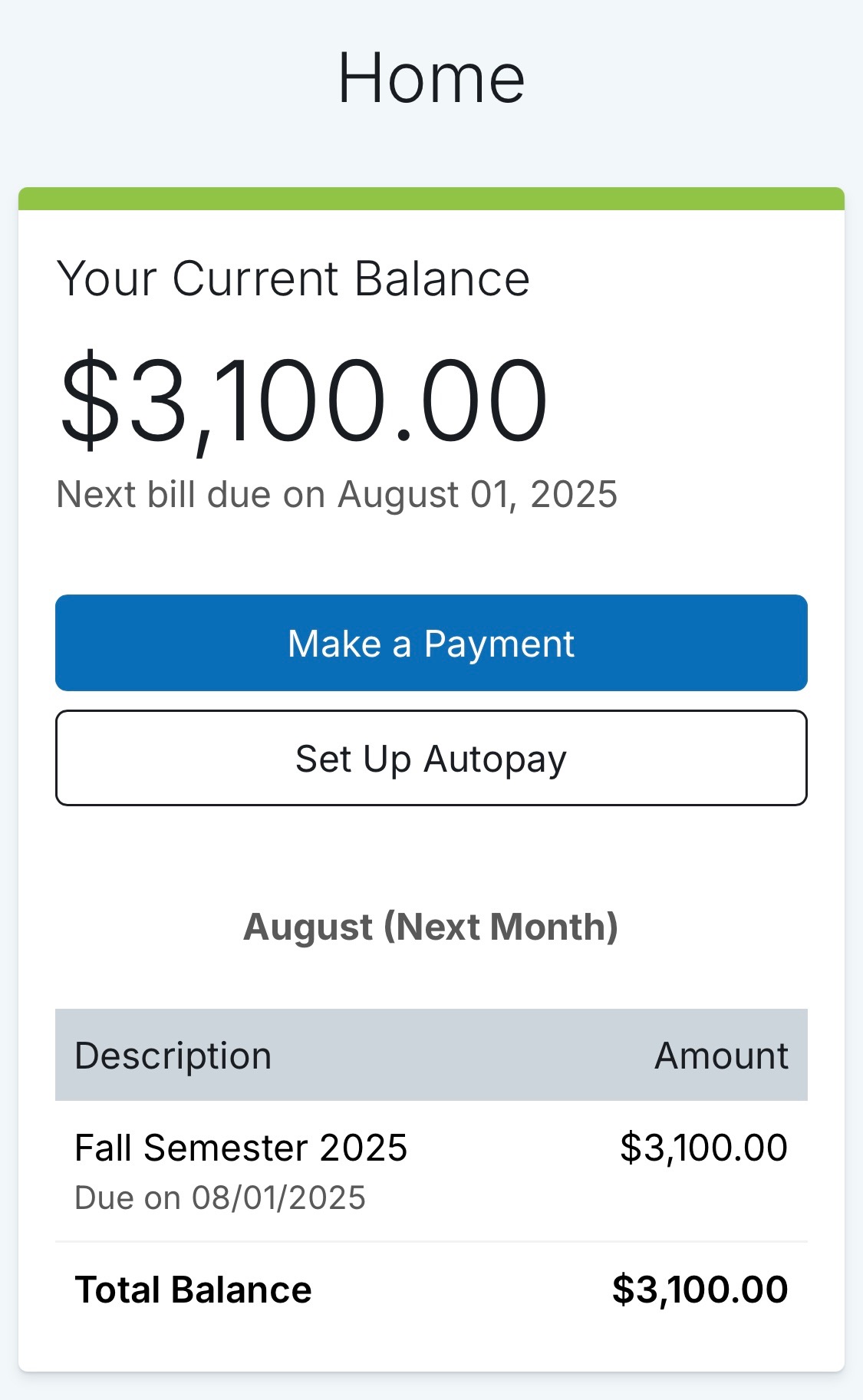Choose Set Up Autopay
This screenshot has width=863, height=1400.
431,758
